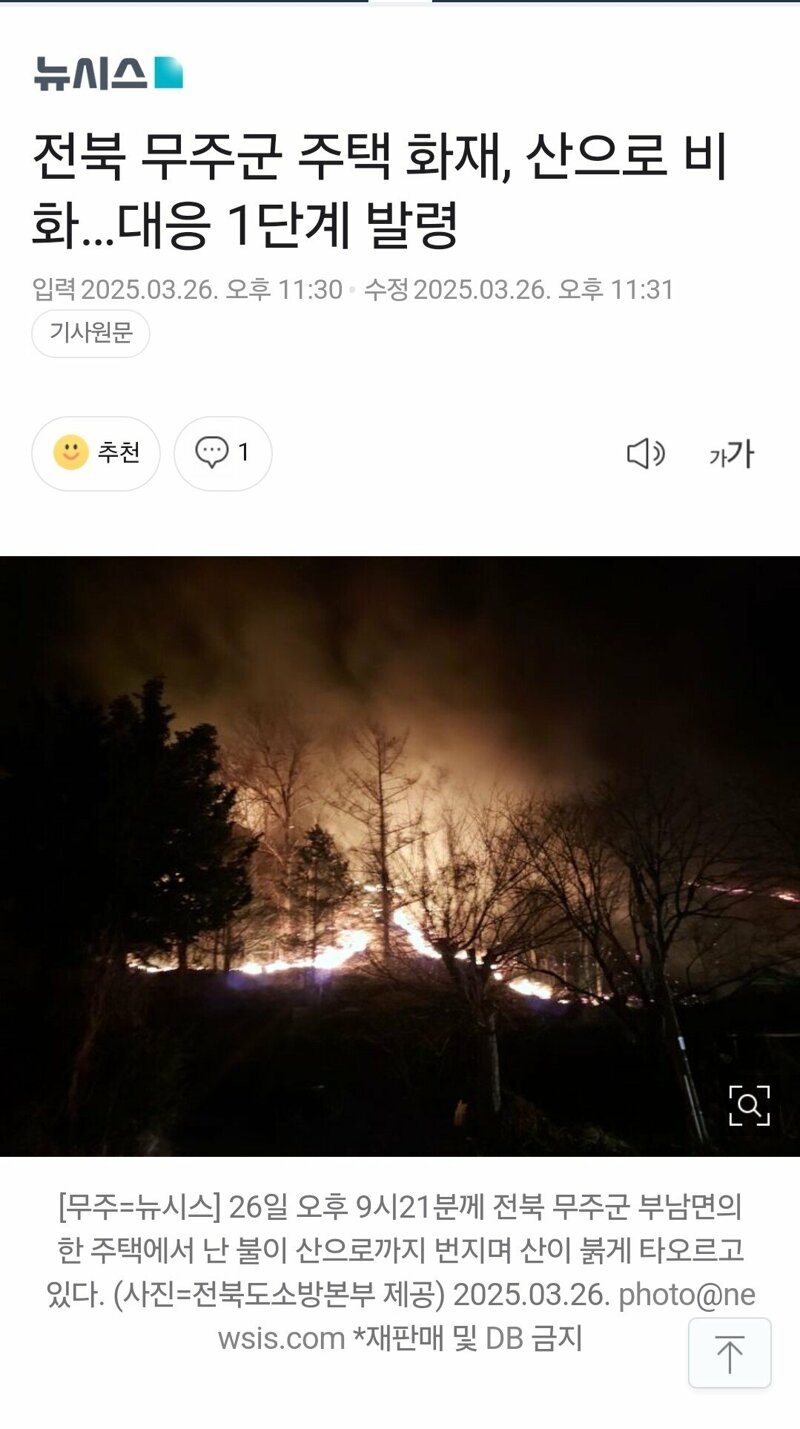
Task: Open the 기사원문 original article link
Action: coord(91,334)
